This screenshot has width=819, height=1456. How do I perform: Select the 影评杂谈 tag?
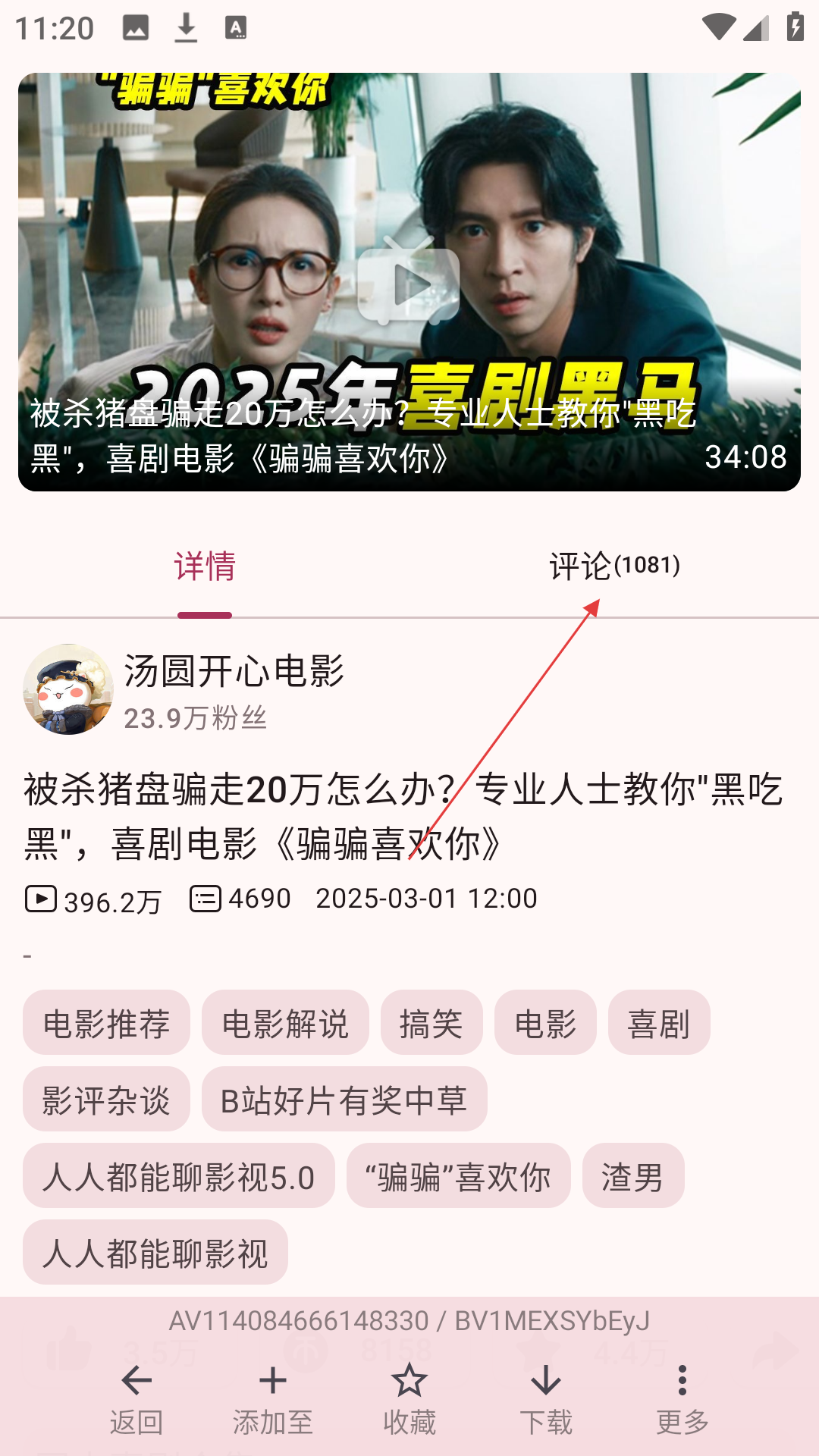pyautogui.click(x=106, y=1100)
